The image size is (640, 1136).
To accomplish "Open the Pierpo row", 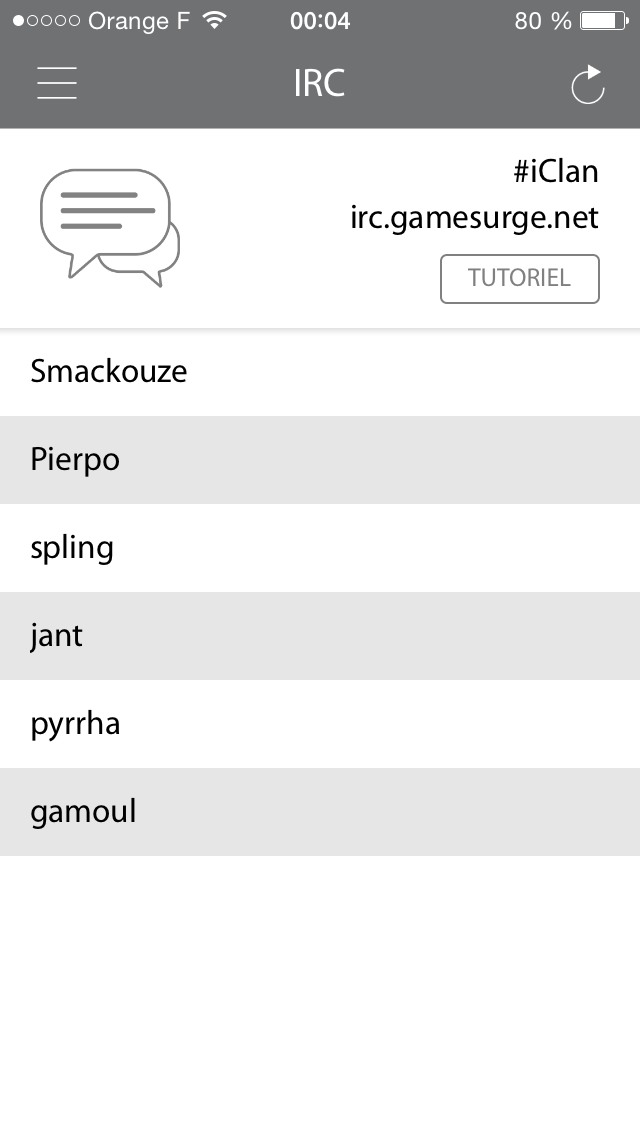I will [x=320, y=460].
